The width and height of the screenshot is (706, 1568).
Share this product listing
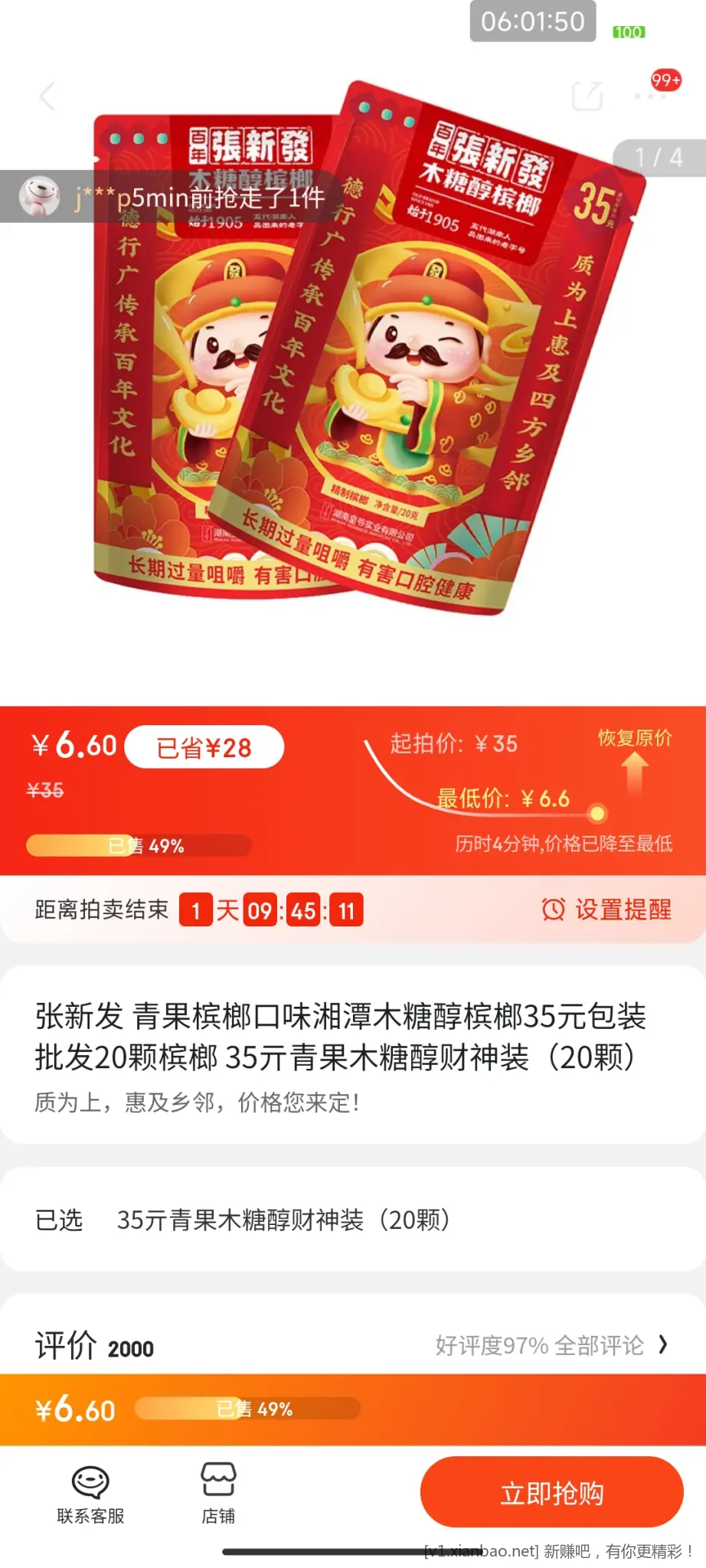587,96
